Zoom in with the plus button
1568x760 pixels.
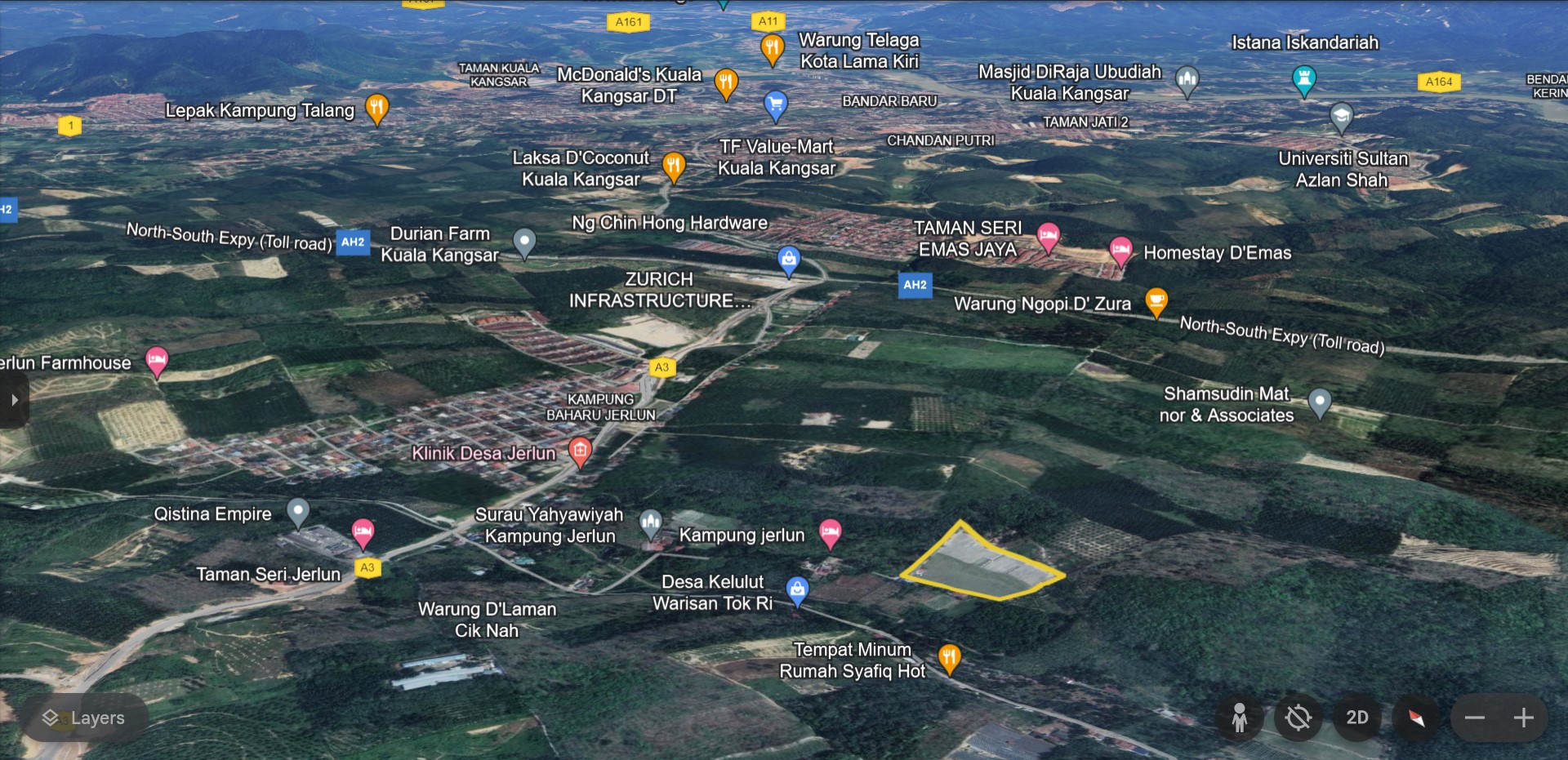(x=1523, y=718)
